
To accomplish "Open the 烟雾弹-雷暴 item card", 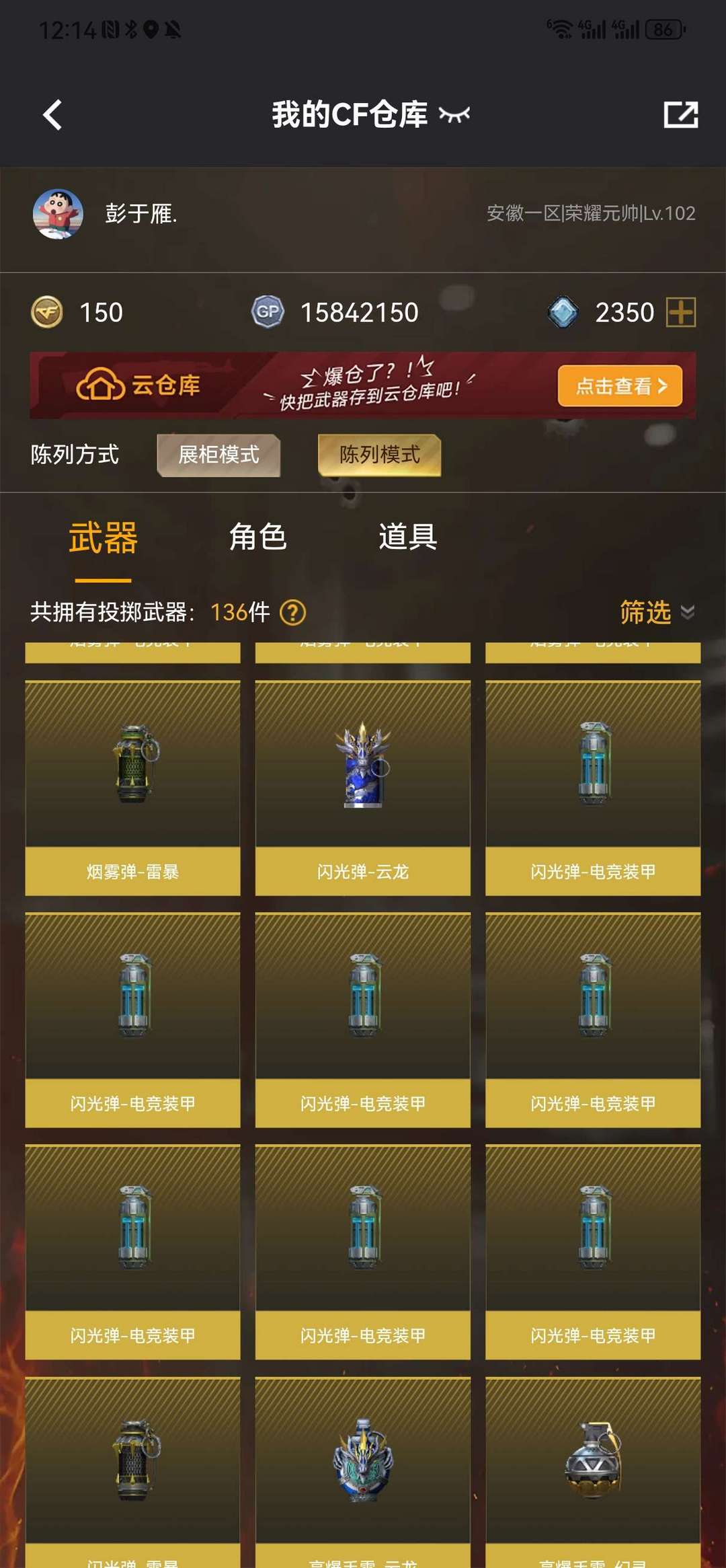I will pyautogui.click(x=132, y=788).
